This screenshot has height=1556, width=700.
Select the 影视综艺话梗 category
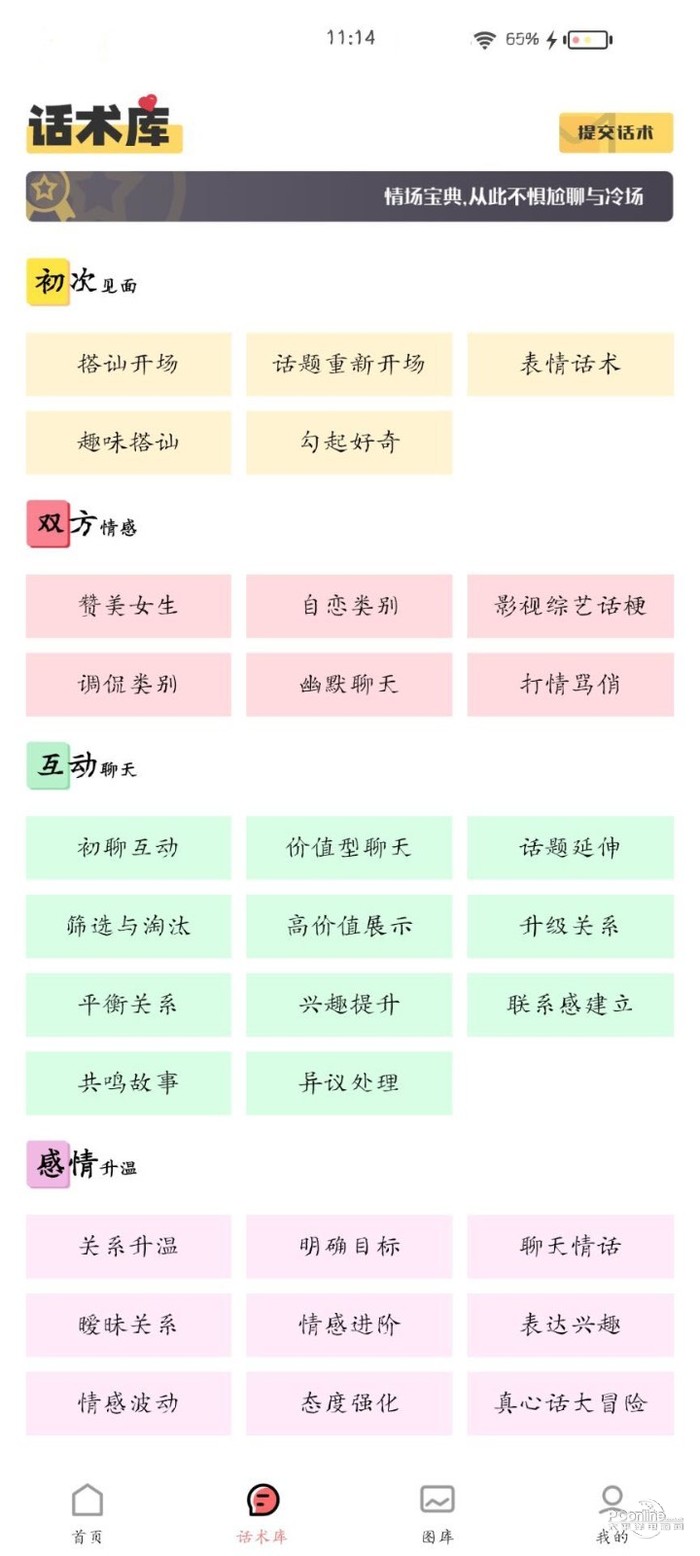point(570,606)
